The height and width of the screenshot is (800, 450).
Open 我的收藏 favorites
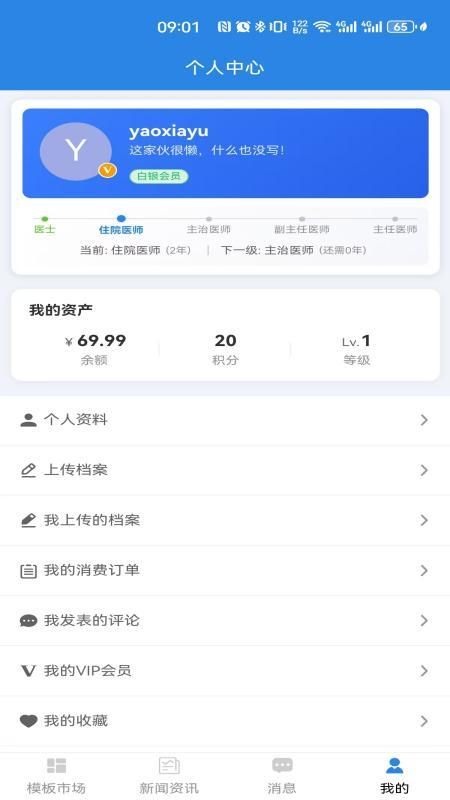click(225, 721)
